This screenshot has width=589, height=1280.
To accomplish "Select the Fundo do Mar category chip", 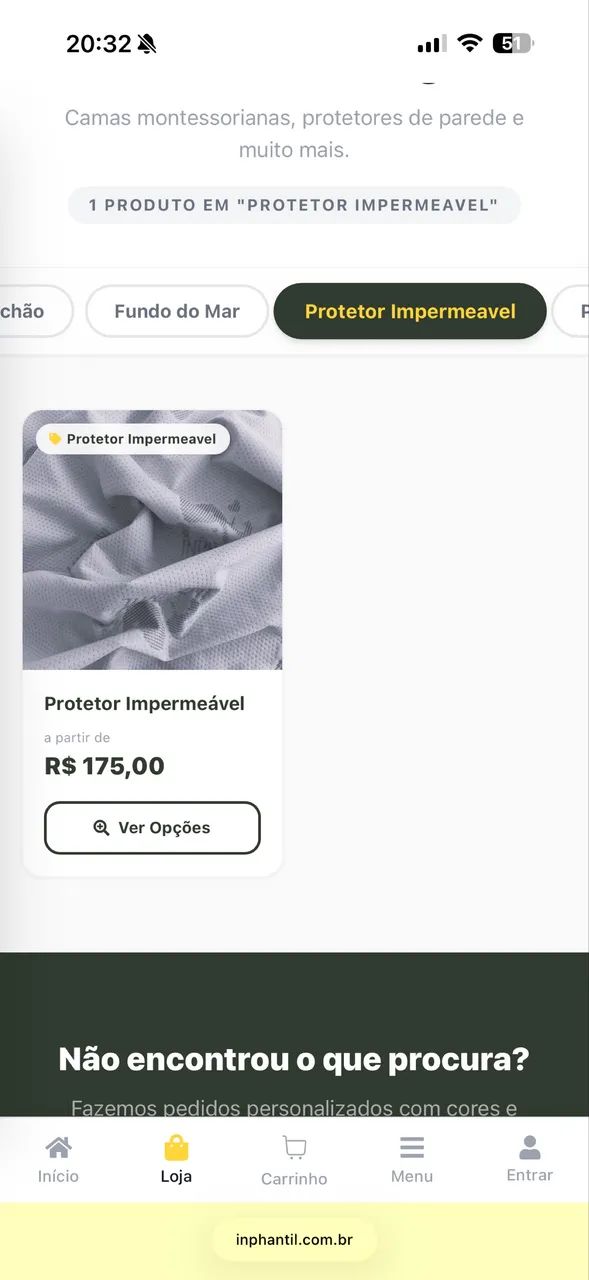I will pyautogui.click(x=177, y=311).
